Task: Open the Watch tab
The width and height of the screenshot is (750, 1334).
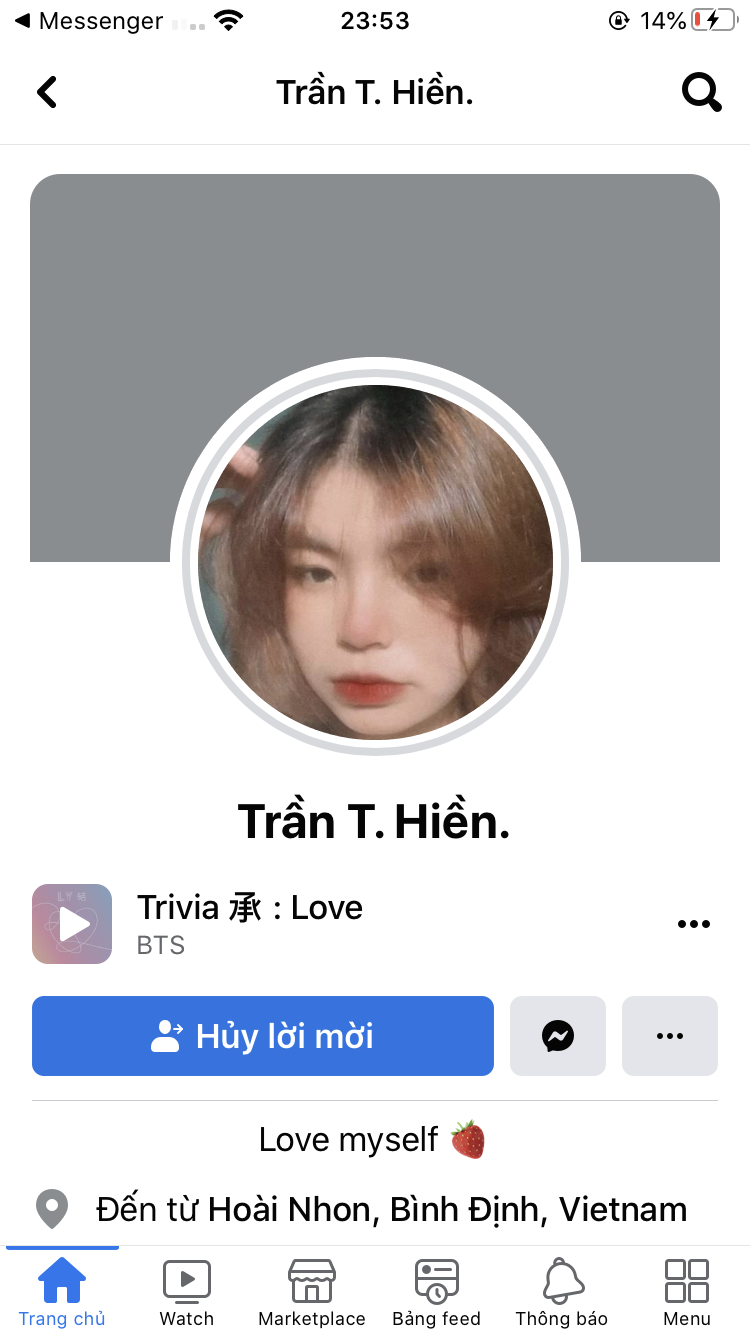Action: 187,1292
